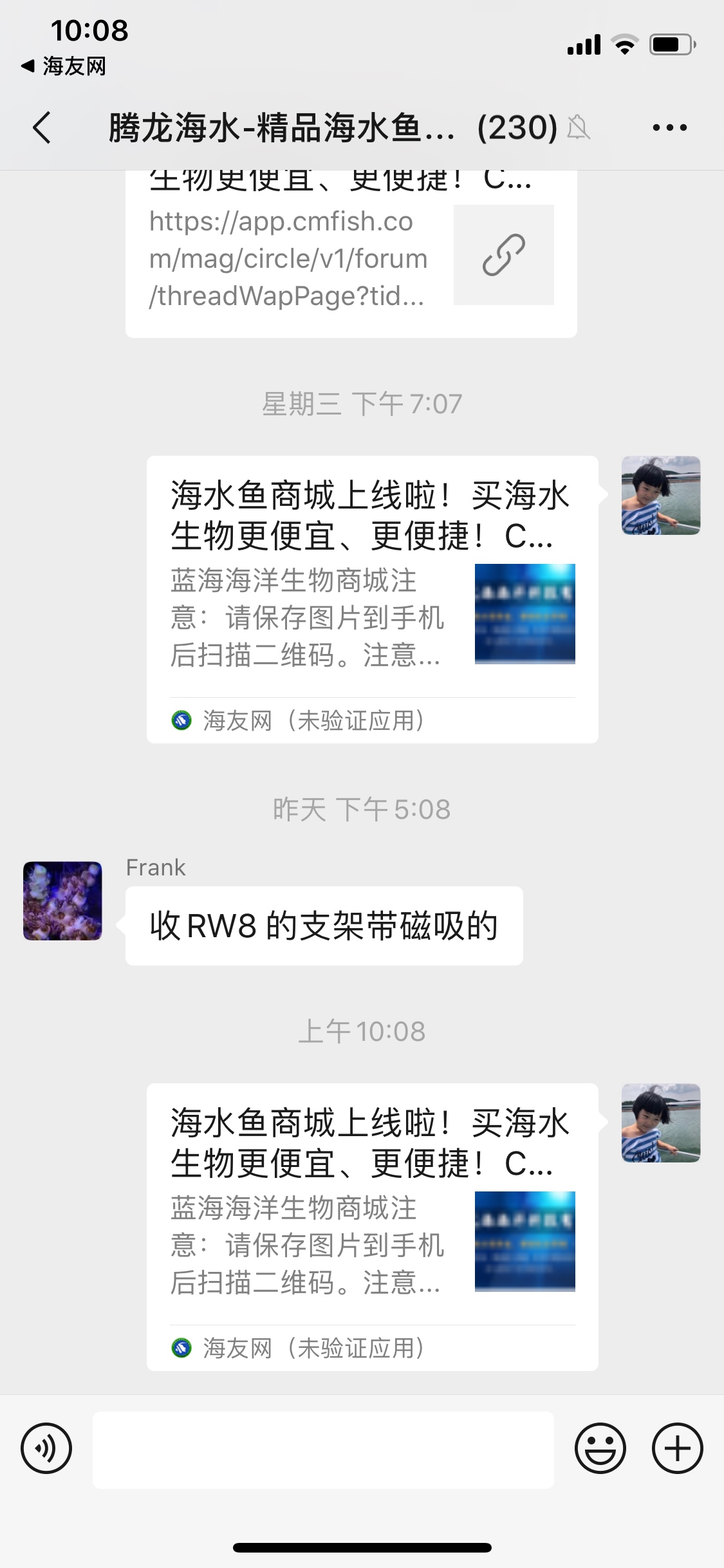Switch to voice message input
724x1568 pixels.
(46, 1449)
